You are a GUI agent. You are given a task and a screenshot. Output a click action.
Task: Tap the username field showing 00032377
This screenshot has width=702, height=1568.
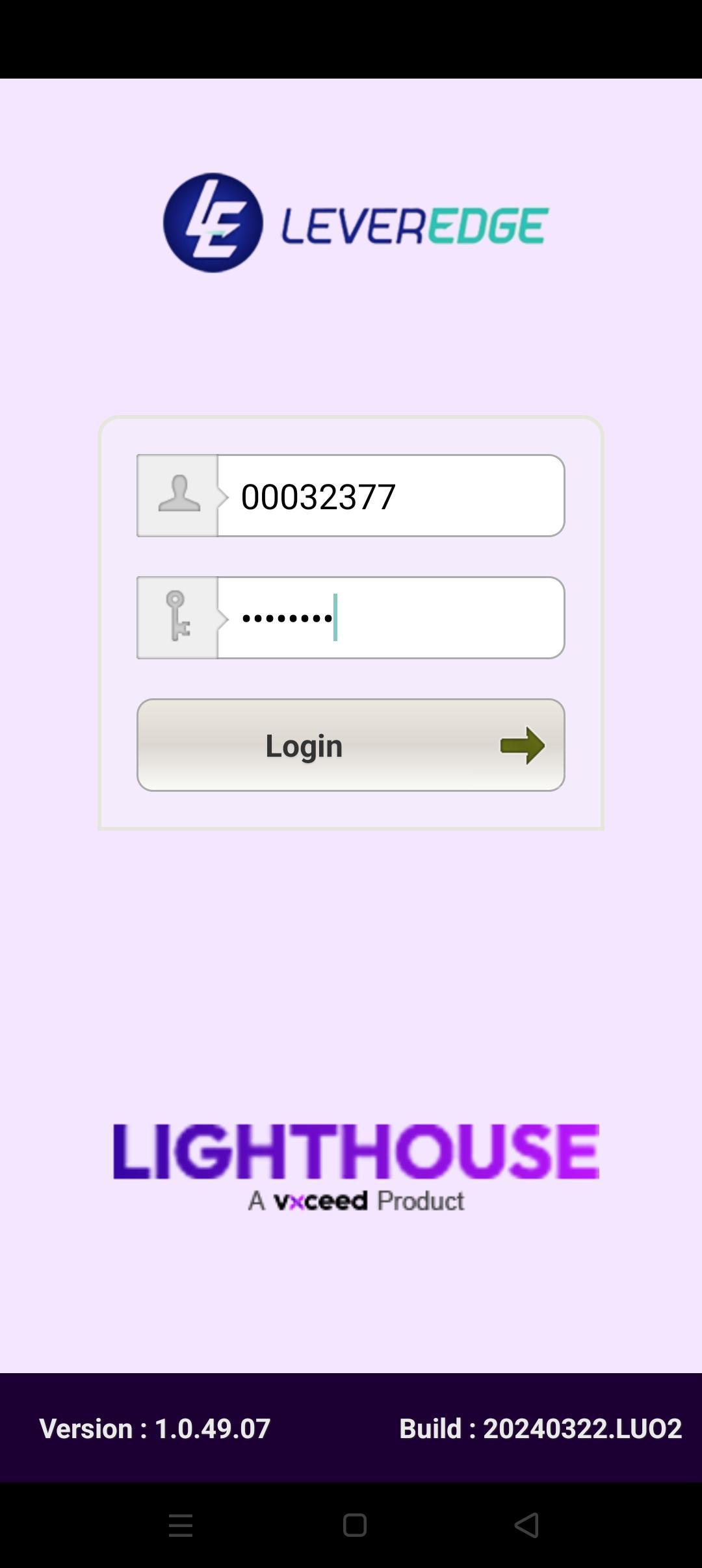pyautogui.click(x=390, y=496)
